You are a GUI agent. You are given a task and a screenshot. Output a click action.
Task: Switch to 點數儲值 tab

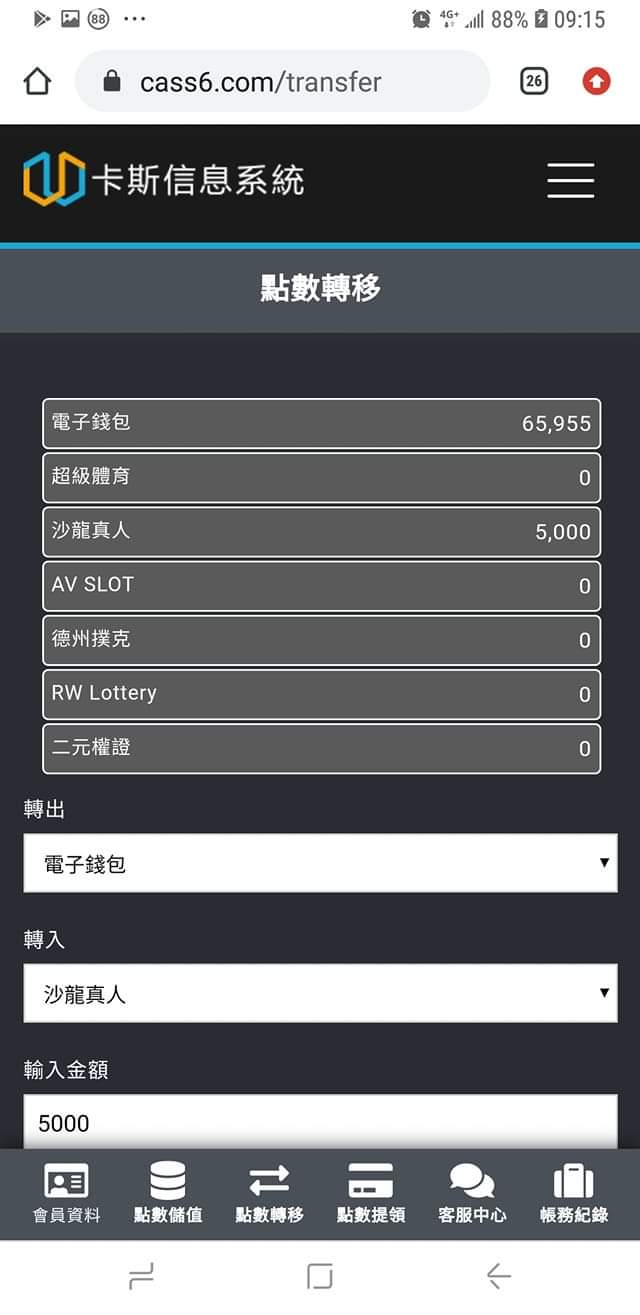click(x=168, y=1194)
